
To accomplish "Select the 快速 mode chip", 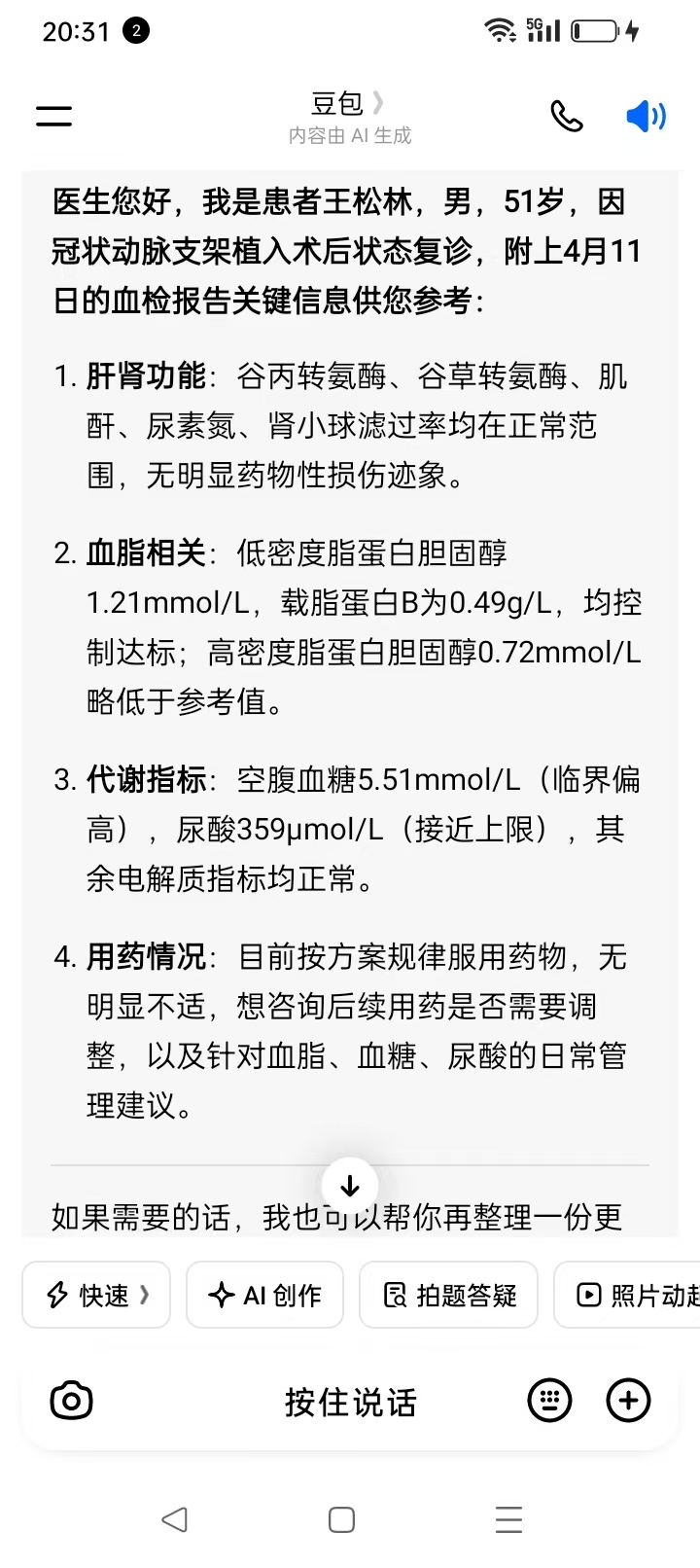I will [x=96, y=1295].
